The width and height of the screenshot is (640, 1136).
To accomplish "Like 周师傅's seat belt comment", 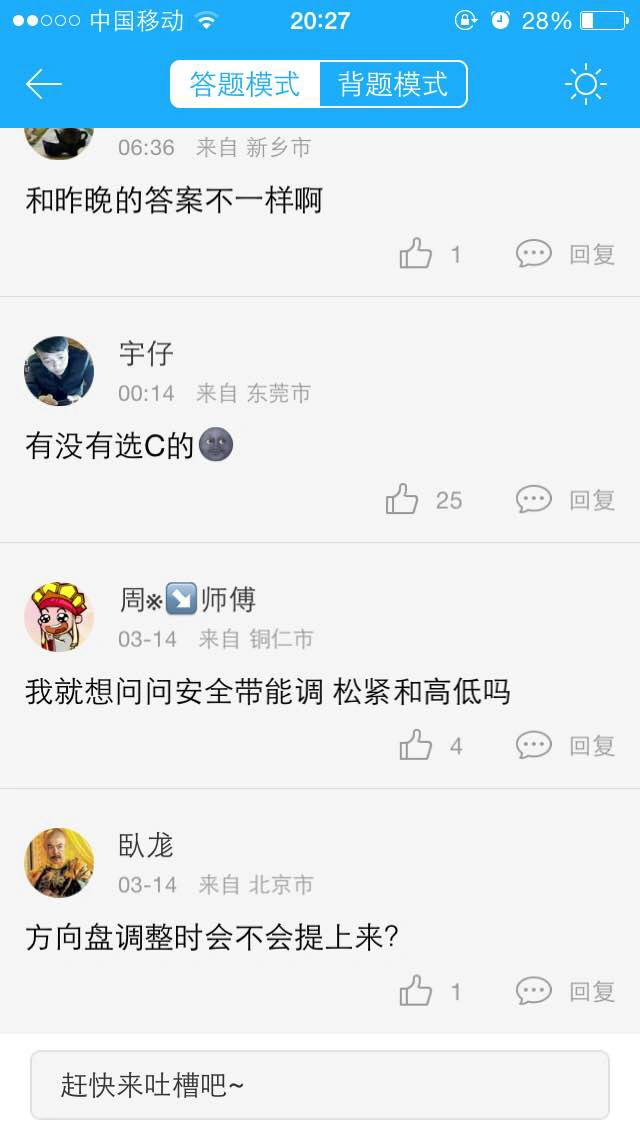I will click(416, 746).
